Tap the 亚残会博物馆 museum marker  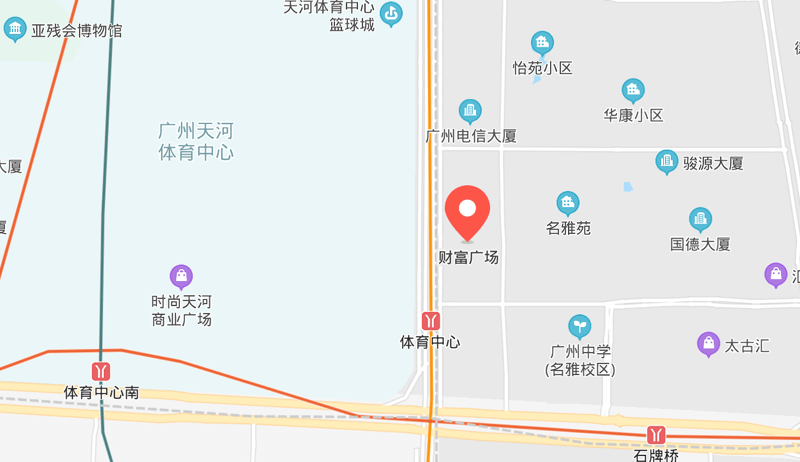coord(16,29)
